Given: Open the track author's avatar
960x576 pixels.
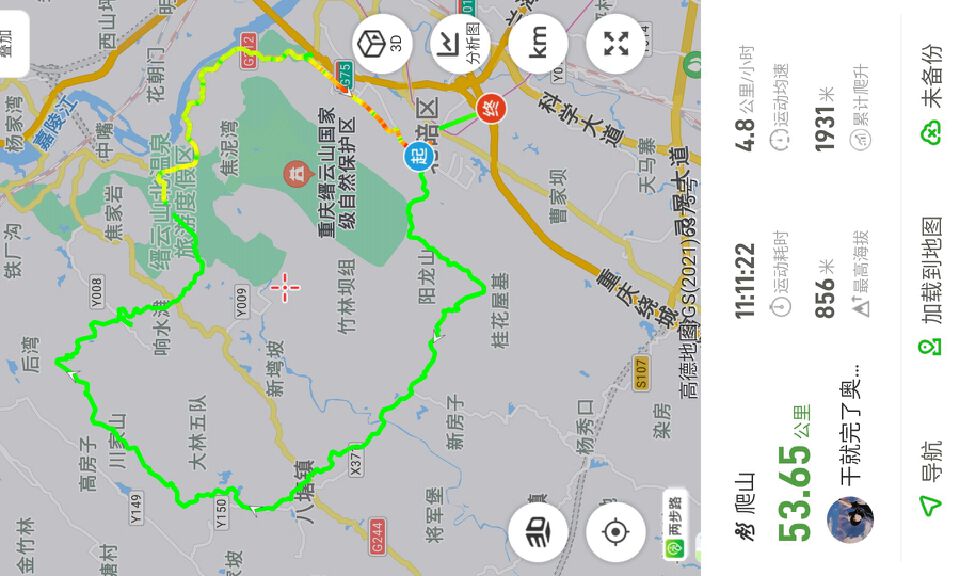Looking at the screenshot, I should tap(850, 520).
